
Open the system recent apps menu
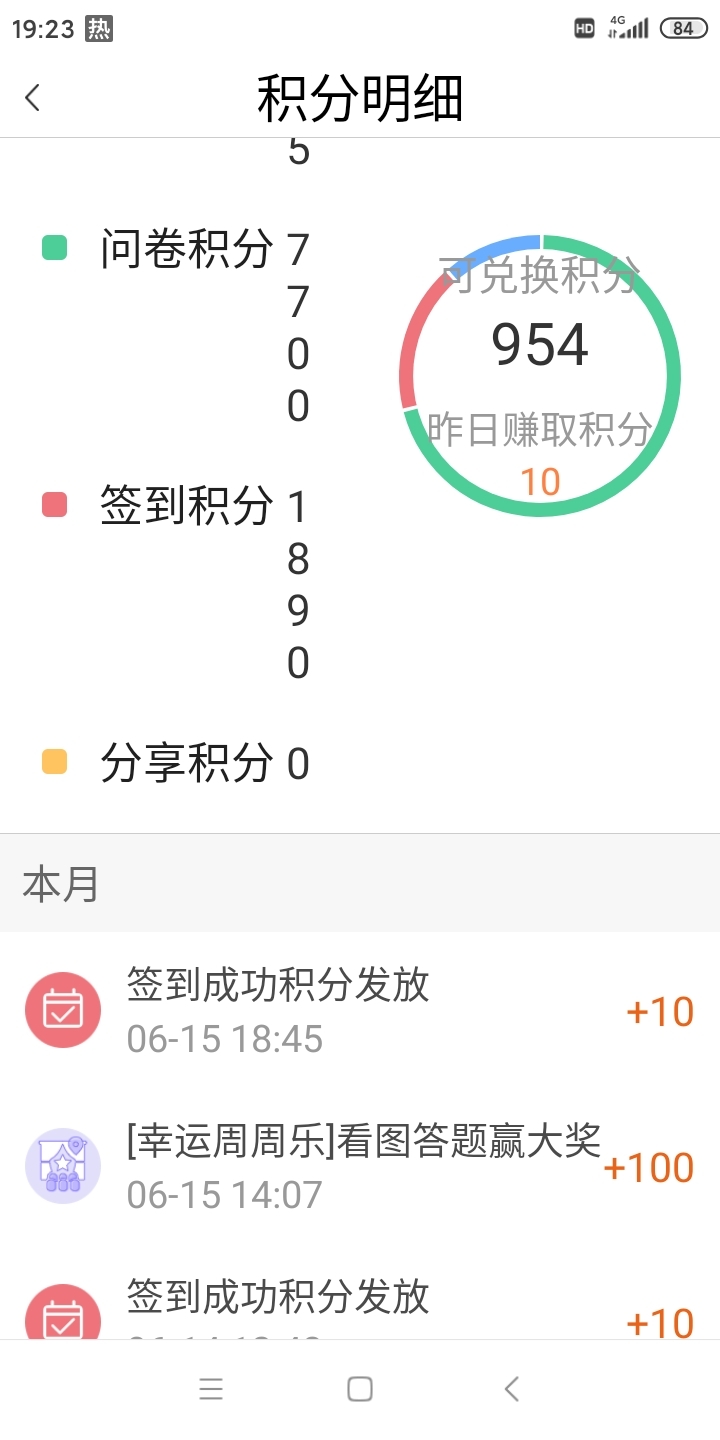click(x=211, y=1388)
